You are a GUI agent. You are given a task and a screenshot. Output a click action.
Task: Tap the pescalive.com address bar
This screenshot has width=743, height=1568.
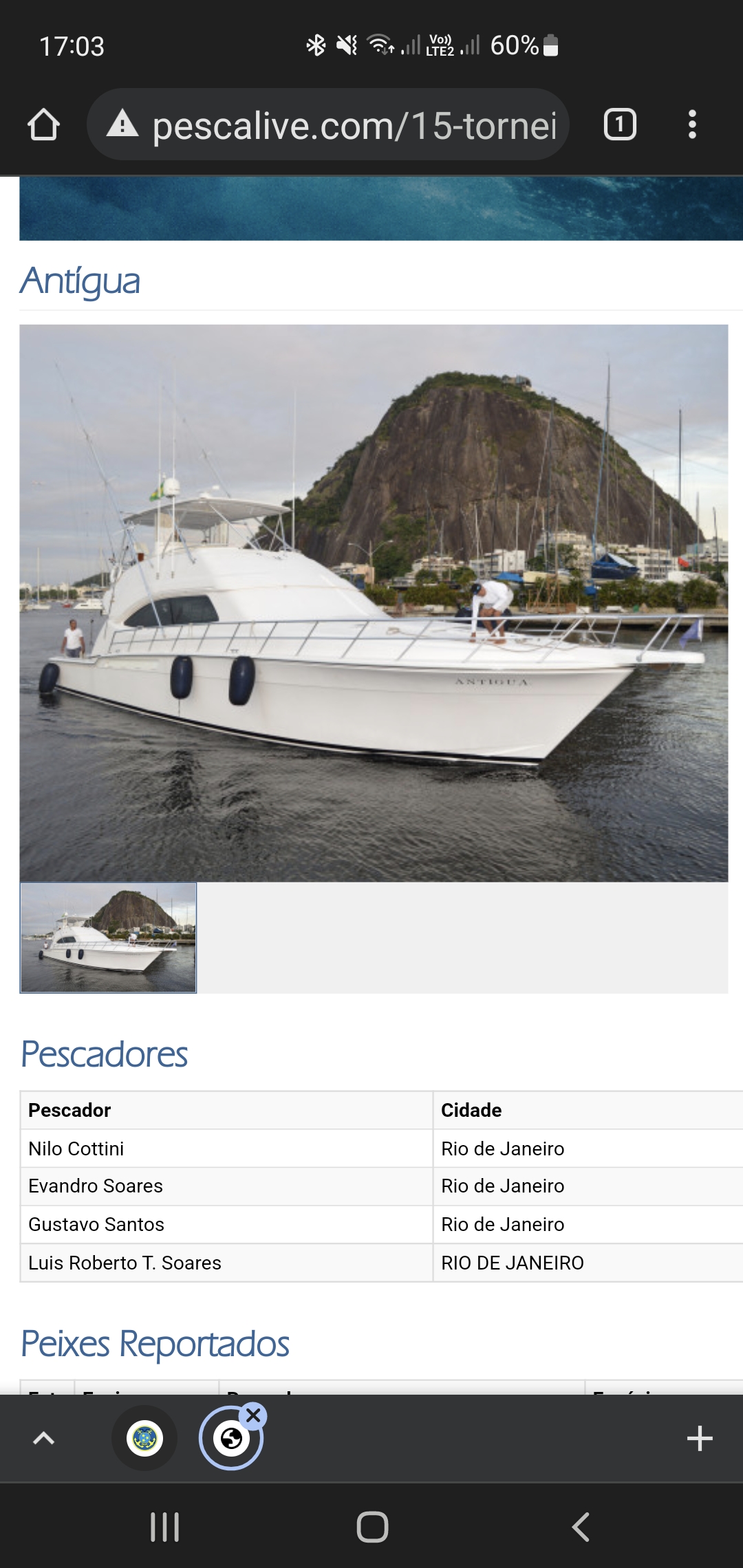click(x=328, y=124)
